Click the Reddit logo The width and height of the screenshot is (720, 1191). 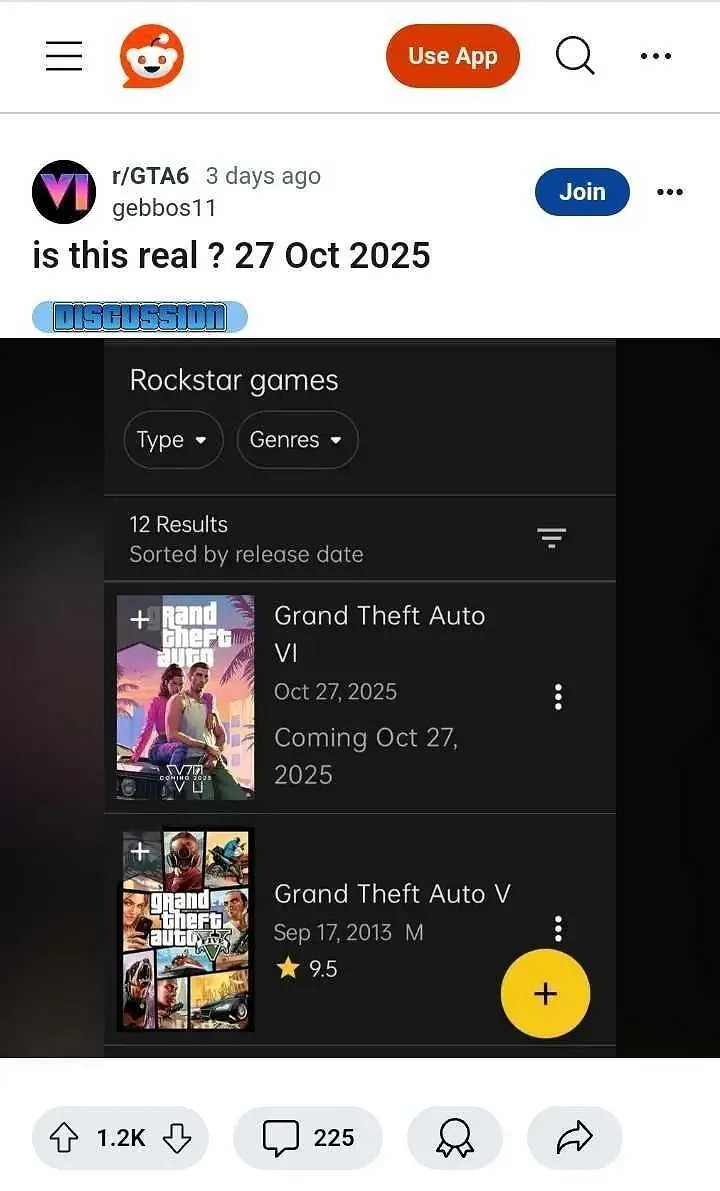click(x=150, y=56)
